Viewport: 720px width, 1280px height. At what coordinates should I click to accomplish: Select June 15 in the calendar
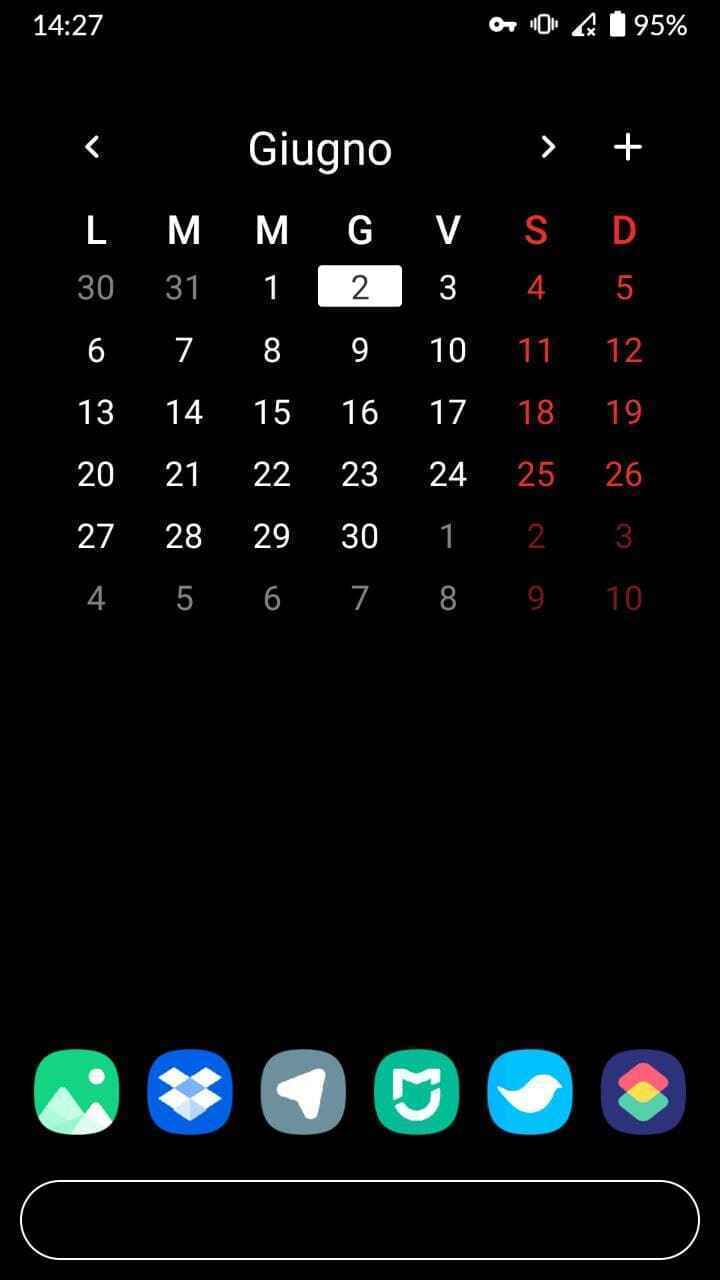click(271, 412)
